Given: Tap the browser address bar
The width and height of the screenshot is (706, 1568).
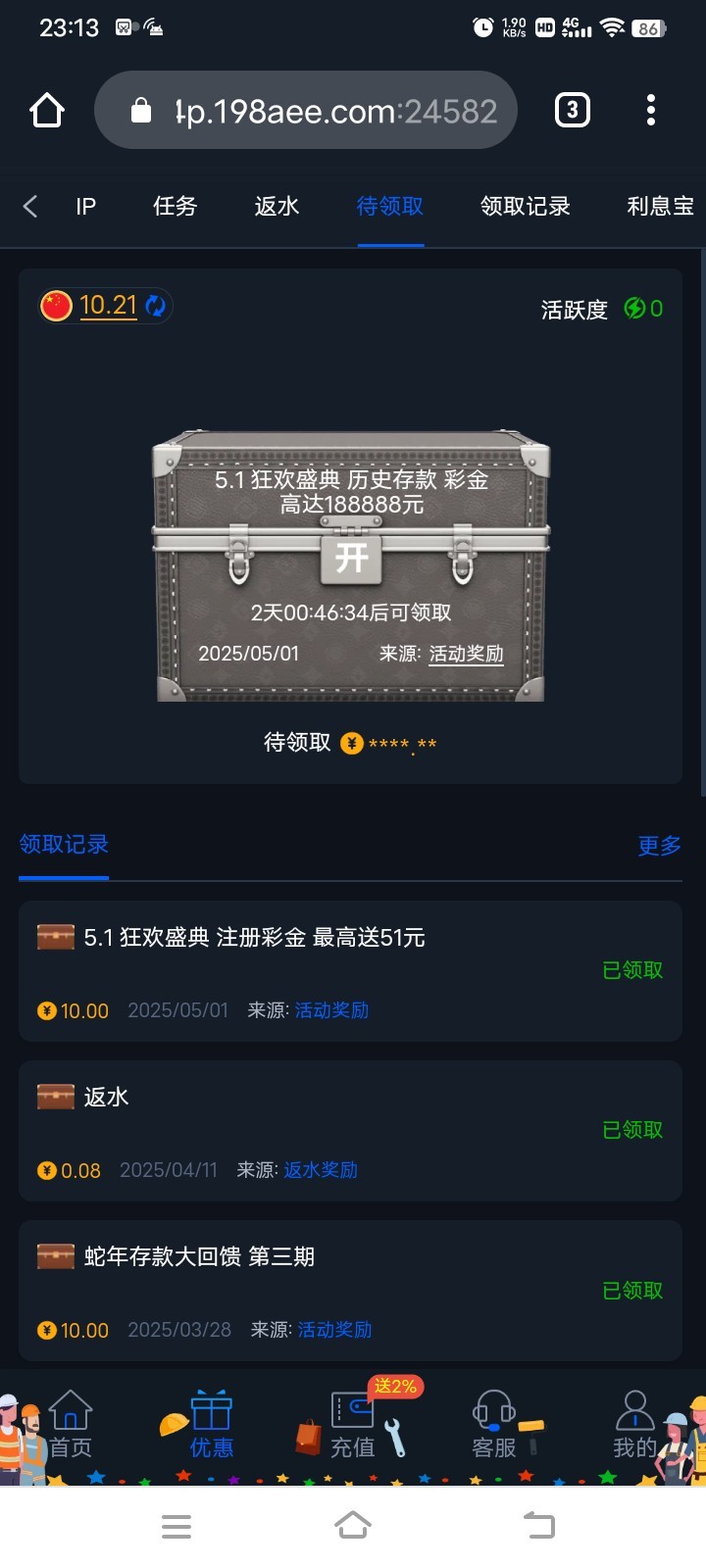Looking at the screenshot, I should coord(314,111).
